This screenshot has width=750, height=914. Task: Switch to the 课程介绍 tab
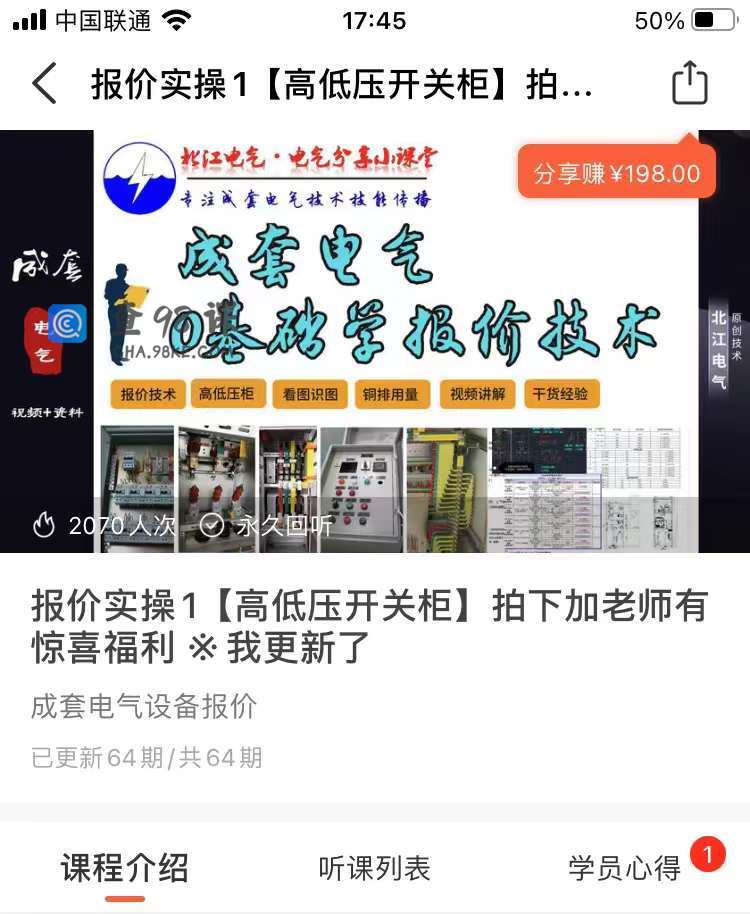pos(125,867)
